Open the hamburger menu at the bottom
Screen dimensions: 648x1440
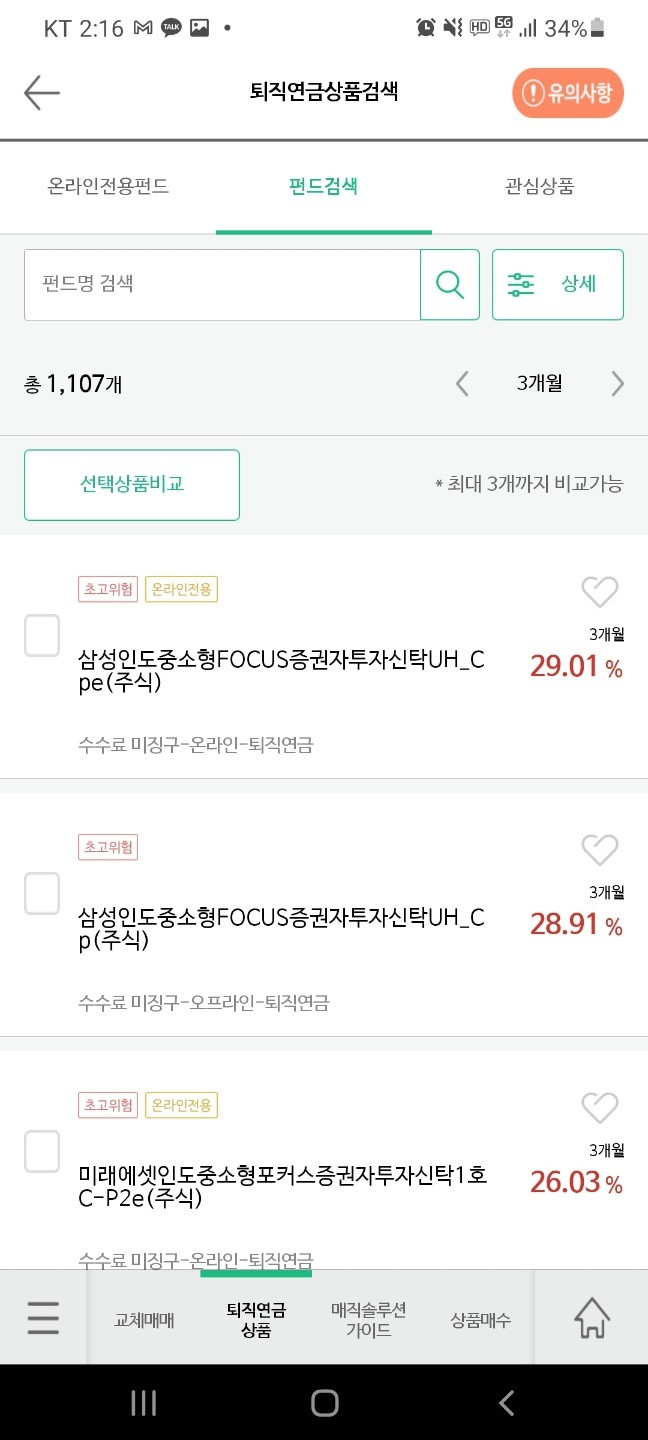[x=43, y=1319]
